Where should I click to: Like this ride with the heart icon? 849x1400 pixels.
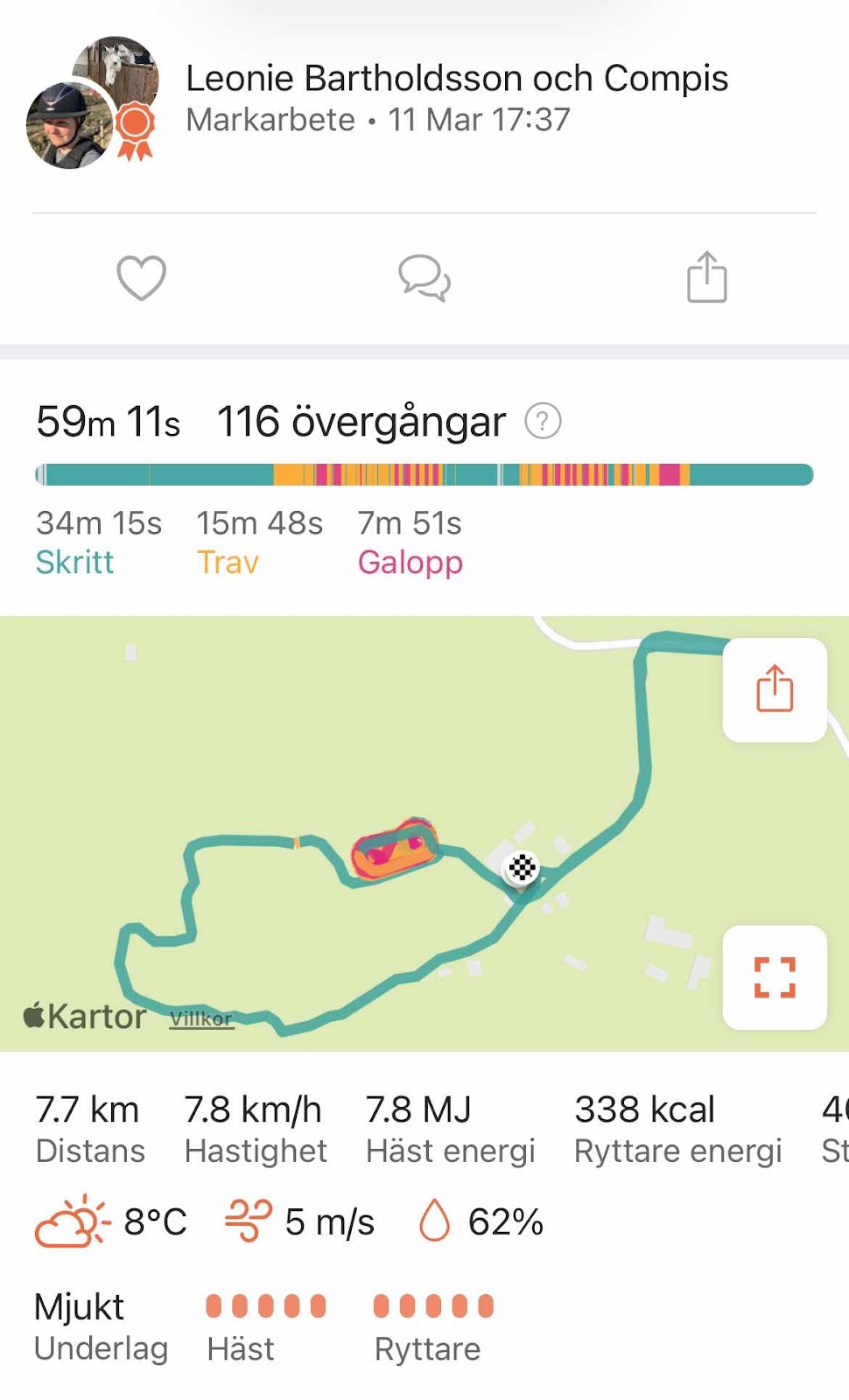click(x=141, y=278)
